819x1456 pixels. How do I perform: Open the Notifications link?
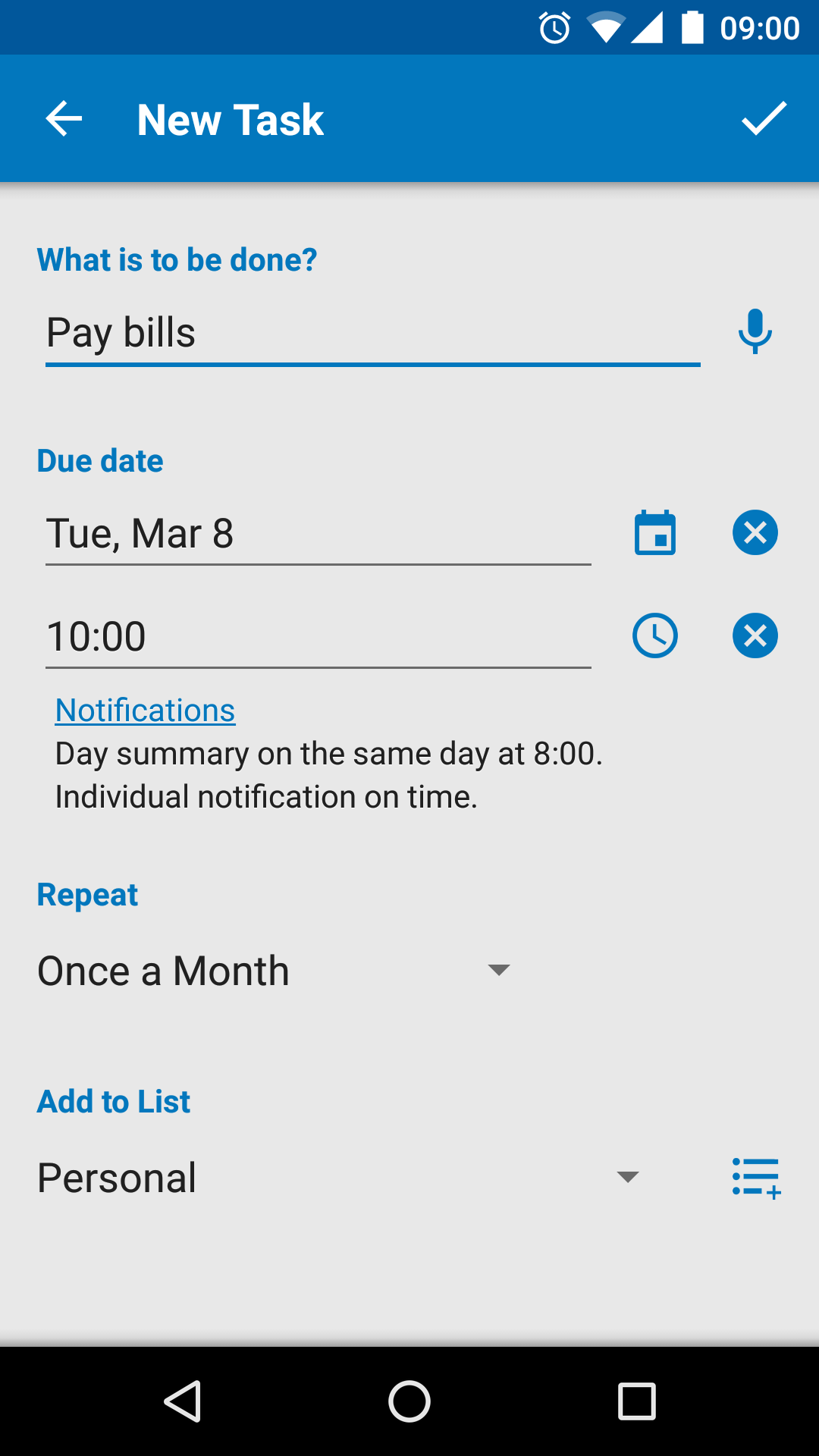(145, 711)
